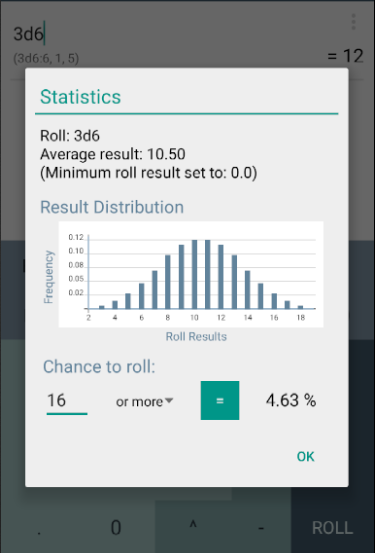This screenshot has width=375, height=553.
Task: Open the "or more" dropdown
Action: point(145,401)
